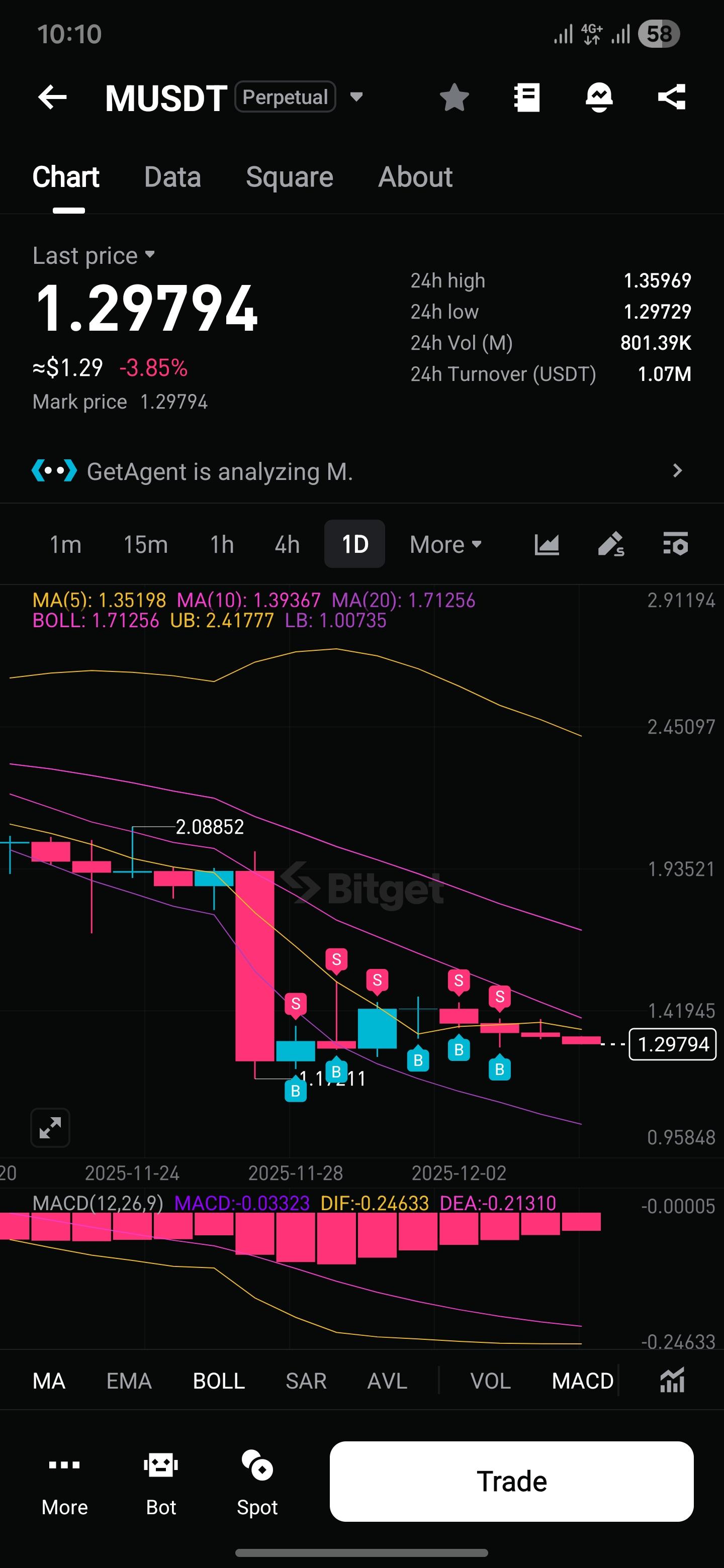
Task: Open the price alert bell icon
Action: [x=599, y=97]
